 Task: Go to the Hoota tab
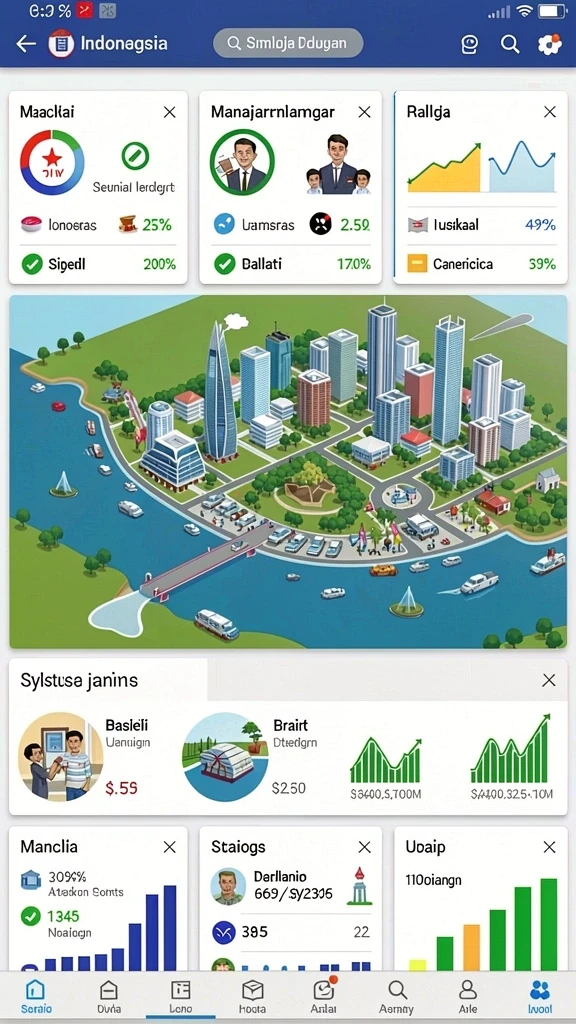click(252, 997)
